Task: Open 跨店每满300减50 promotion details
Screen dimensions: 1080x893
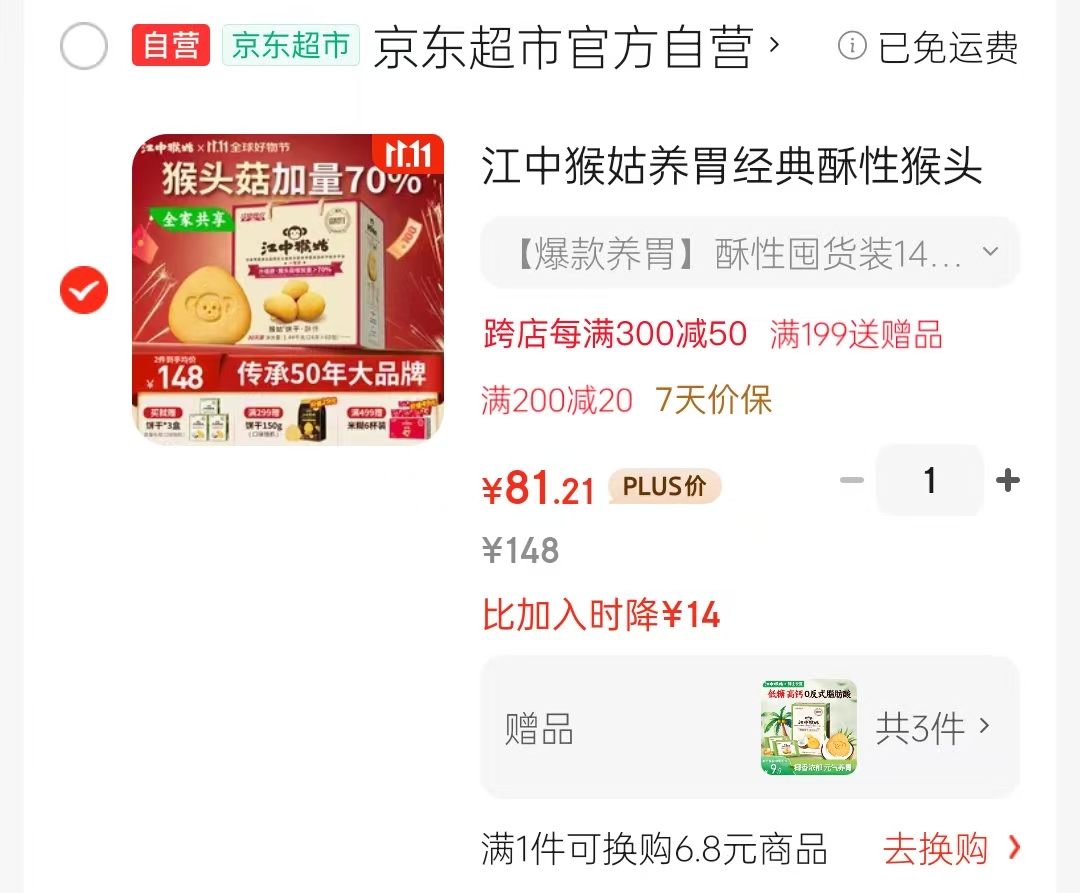Action: coord(615,335)
